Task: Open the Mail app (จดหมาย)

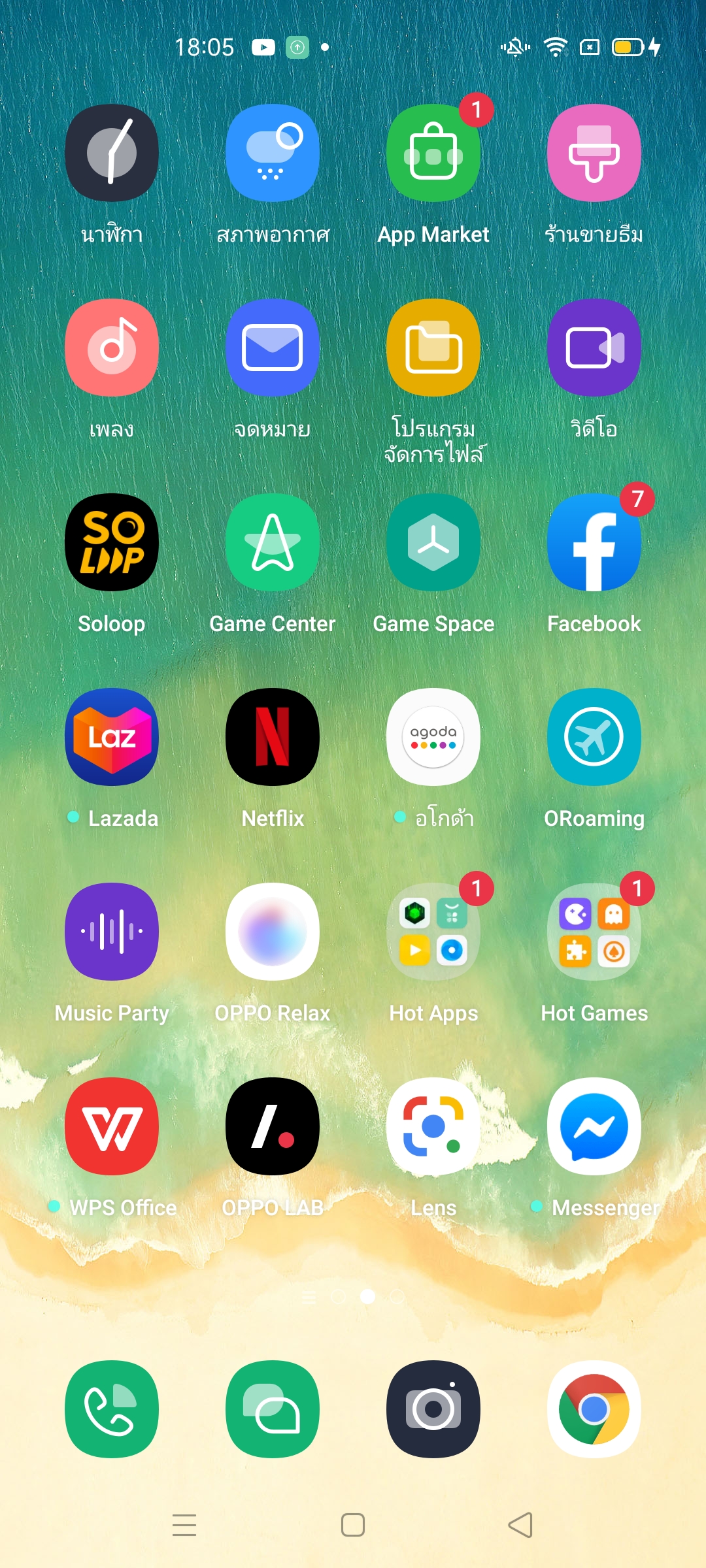Action: tap(273, 348)
